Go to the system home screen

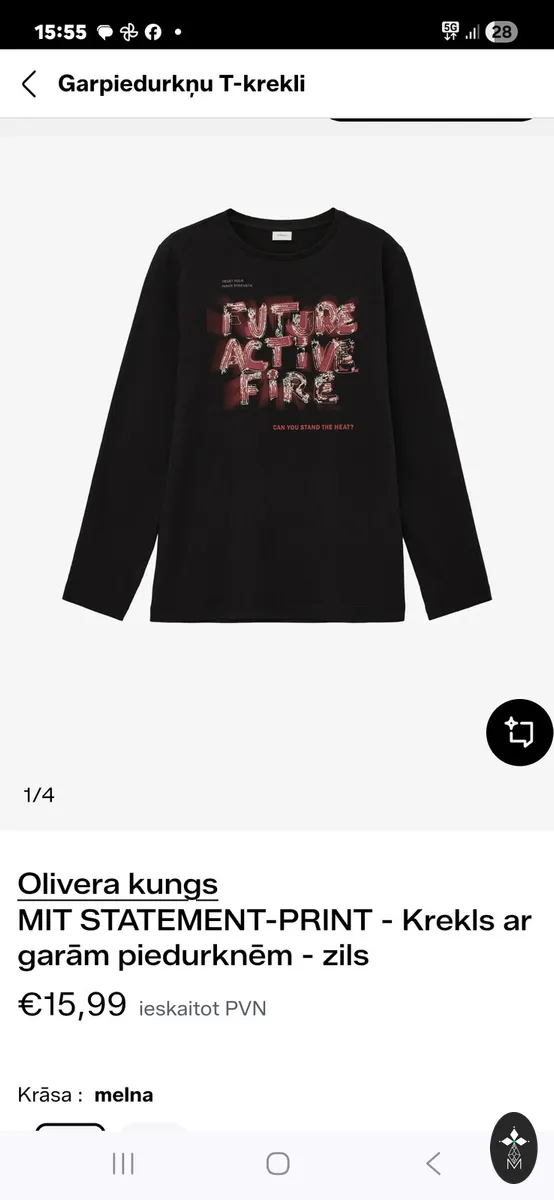[x=278, y=1163]
